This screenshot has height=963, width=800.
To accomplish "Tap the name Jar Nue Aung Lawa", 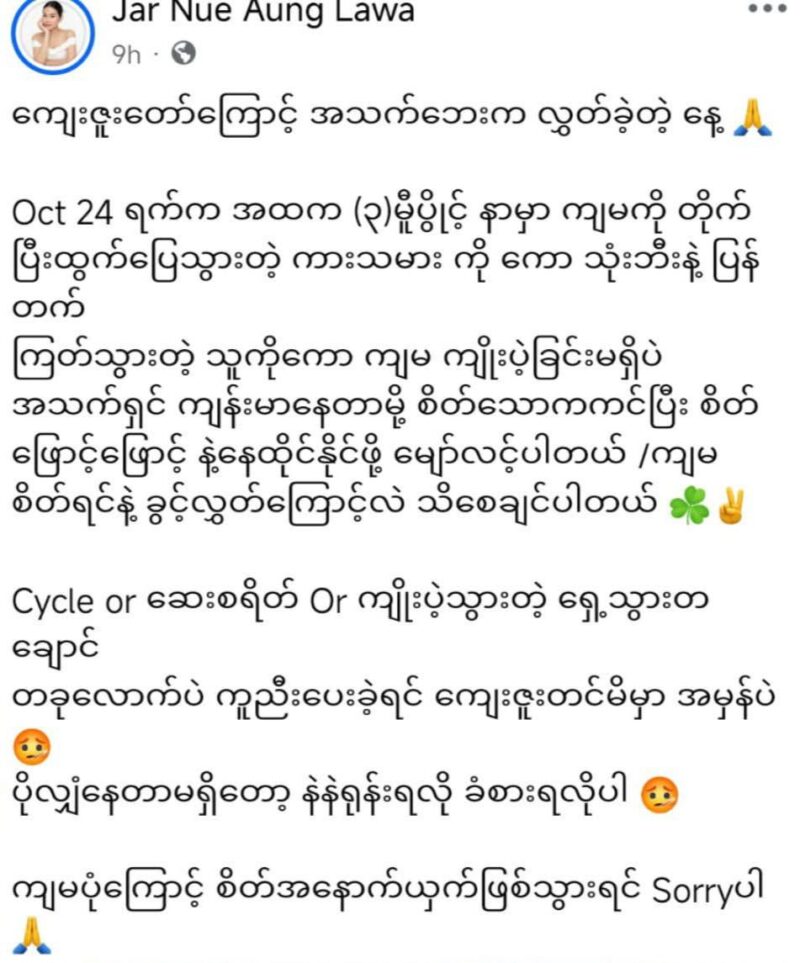I will tap(262, 12).
